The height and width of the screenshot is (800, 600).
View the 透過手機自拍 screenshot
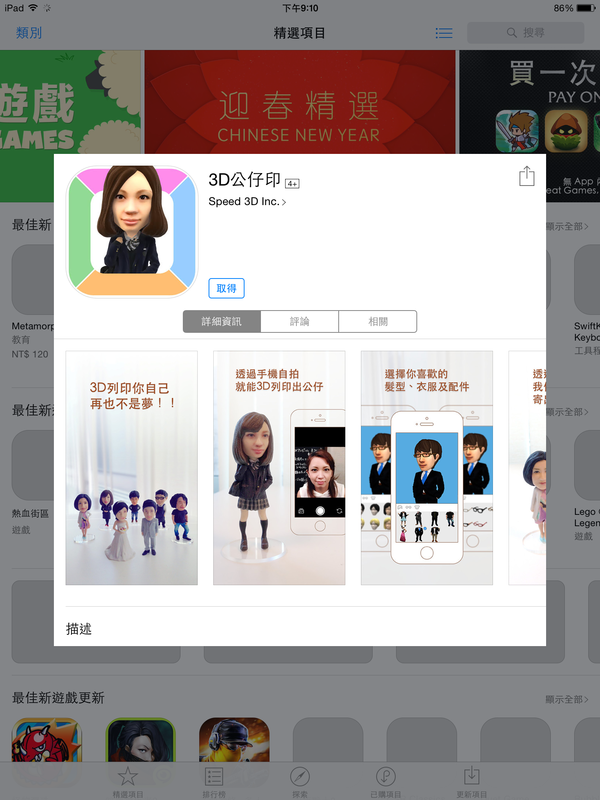279,468
